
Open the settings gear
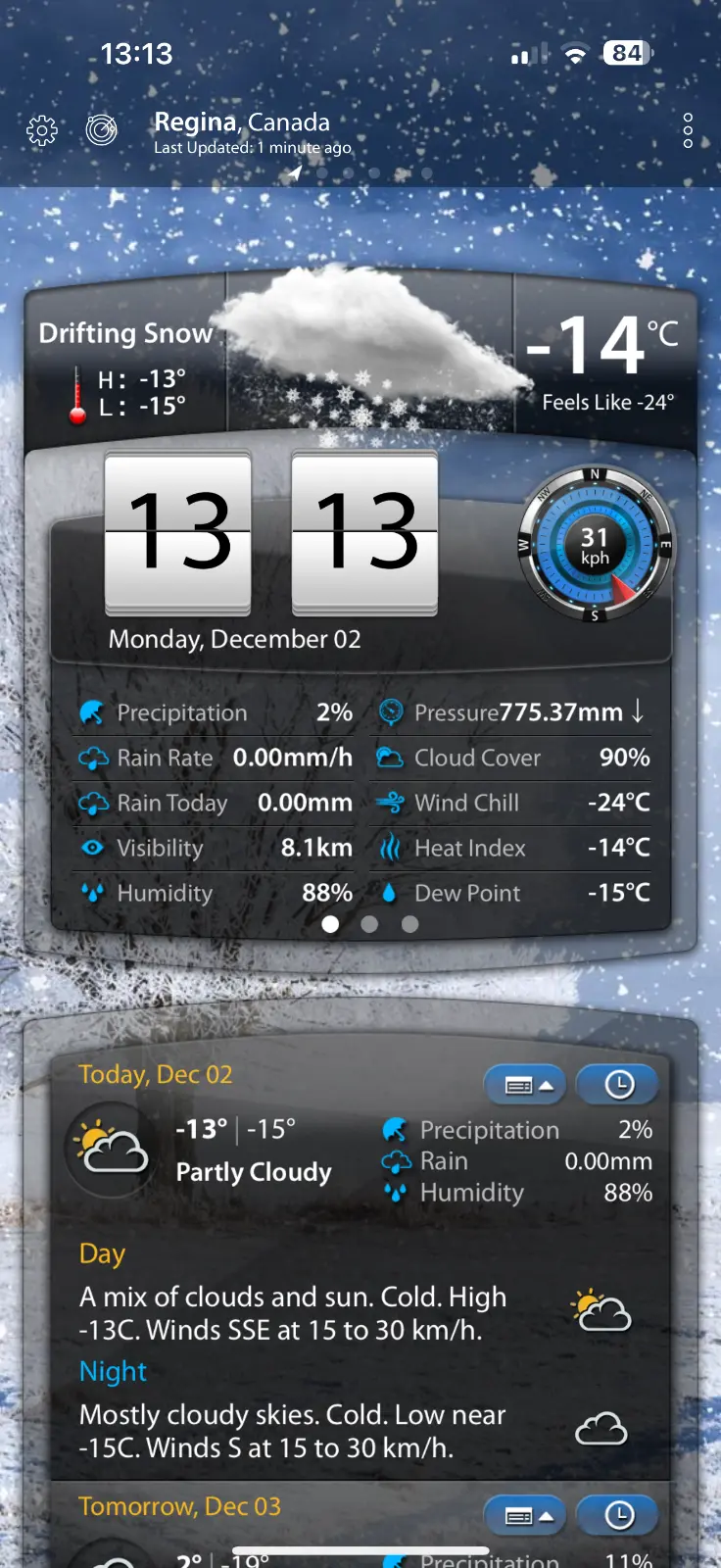(x=42, y=130)
